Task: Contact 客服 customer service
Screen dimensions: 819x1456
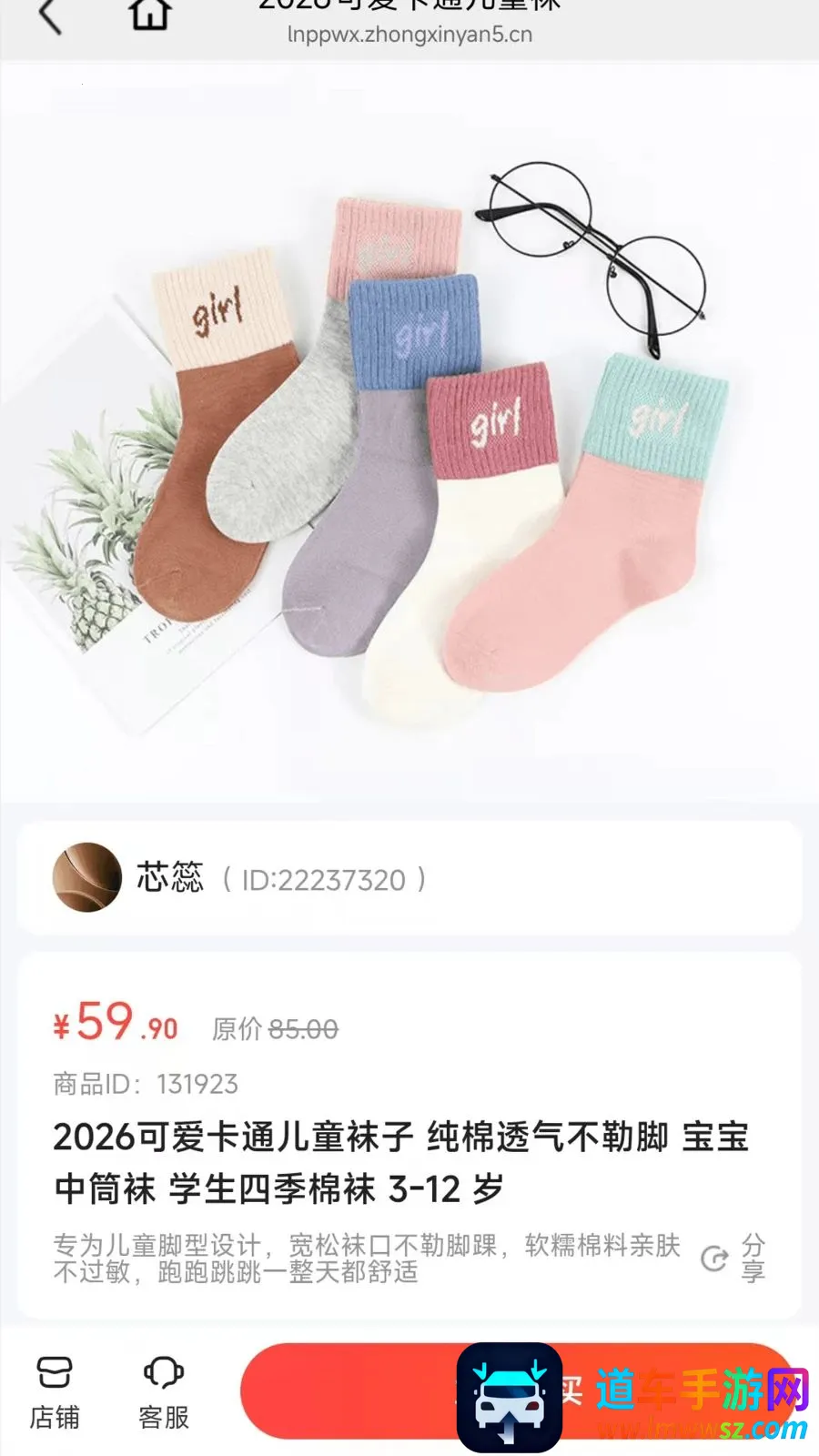Action: point(164,1392)
